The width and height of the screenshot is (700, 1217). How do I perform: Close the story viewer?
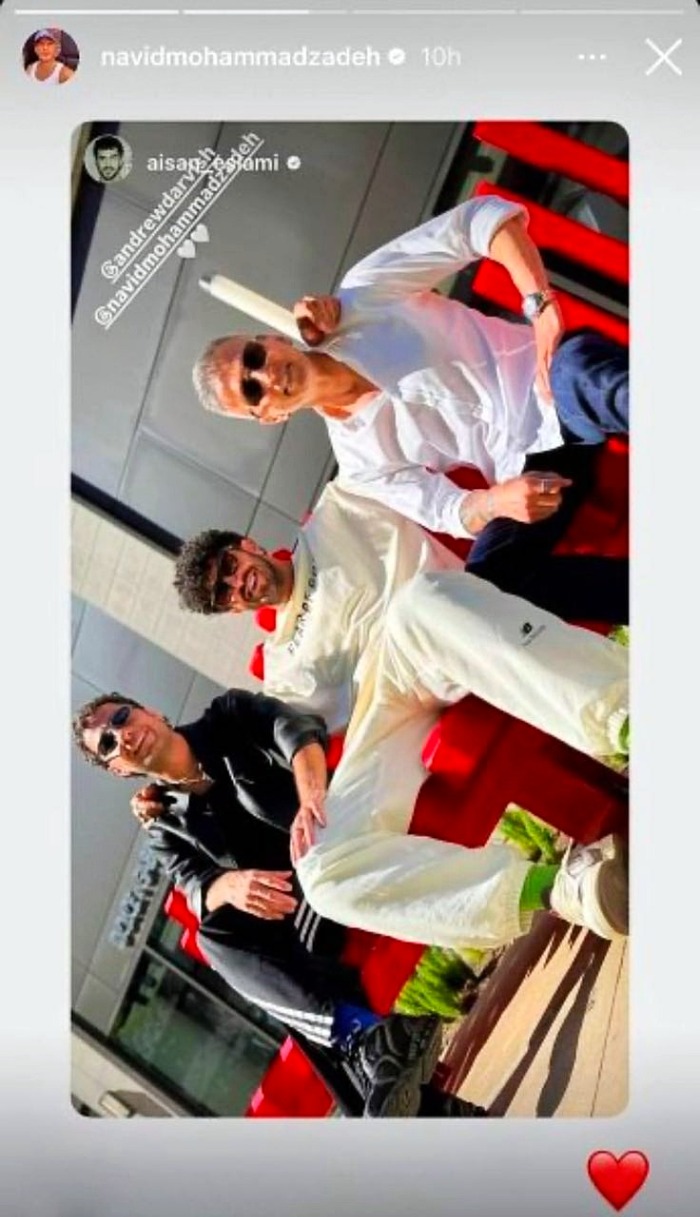pyautogui.click(x=663, y=58)
